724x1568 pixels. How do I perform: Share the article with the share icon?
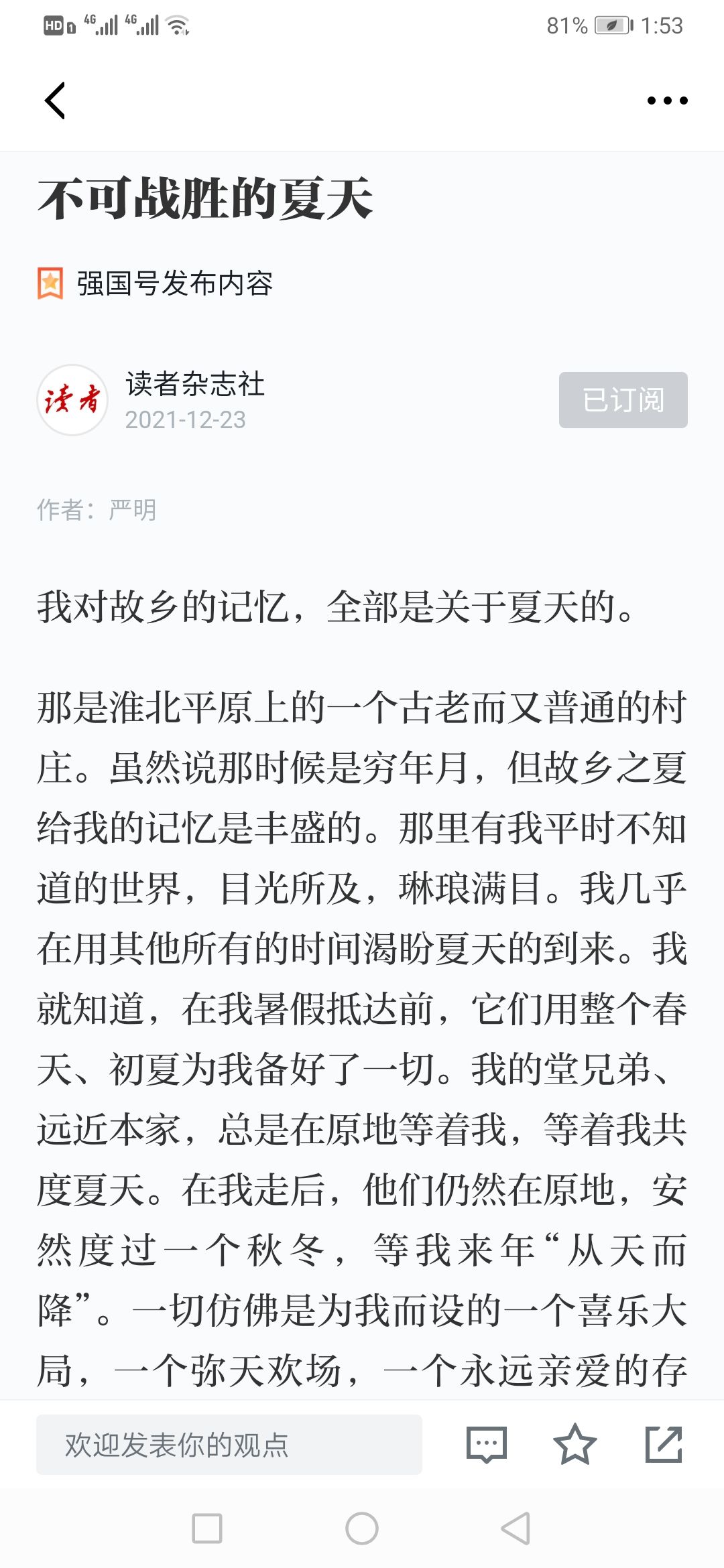pyautogui.click(x=664, y=1444)
